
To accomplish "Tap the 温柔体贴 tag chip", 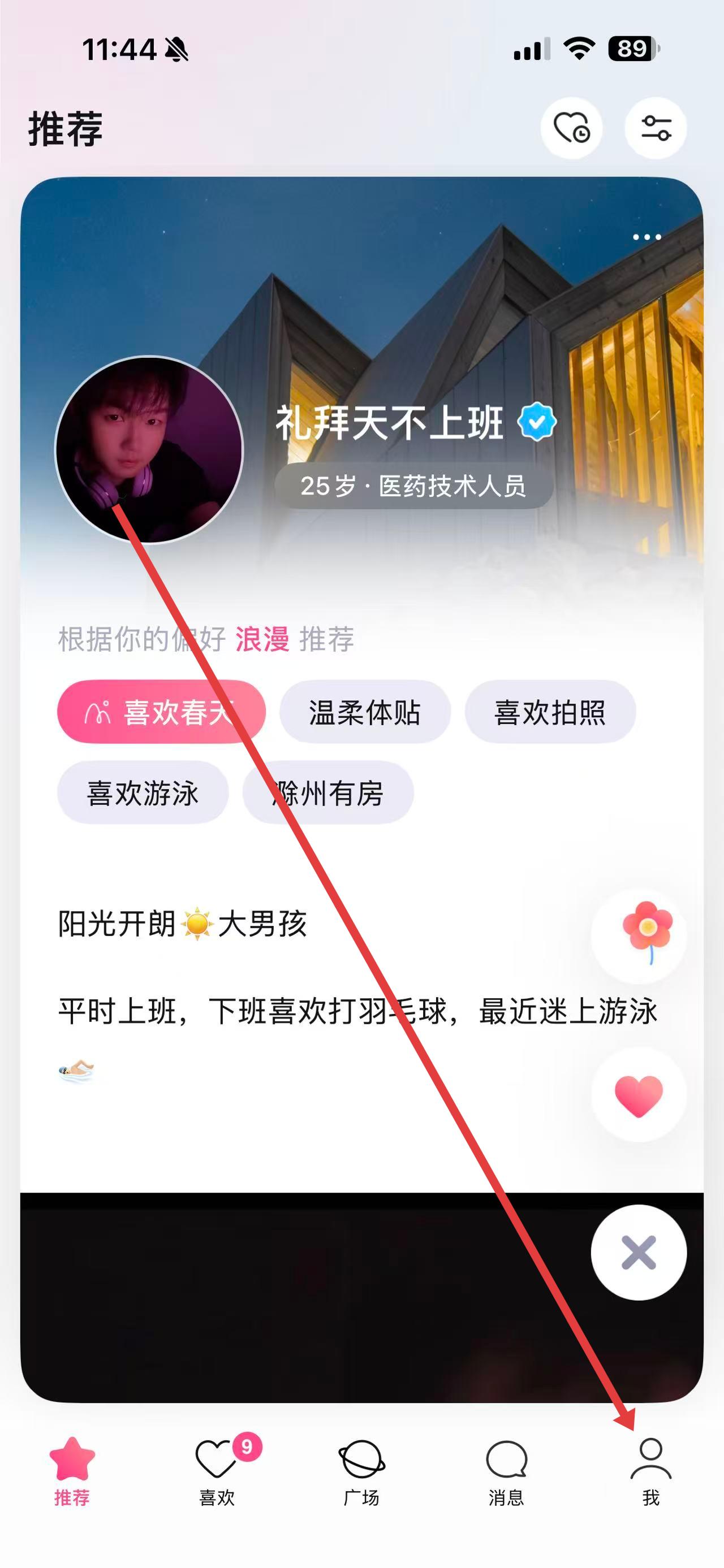I will tap(365, 712).
